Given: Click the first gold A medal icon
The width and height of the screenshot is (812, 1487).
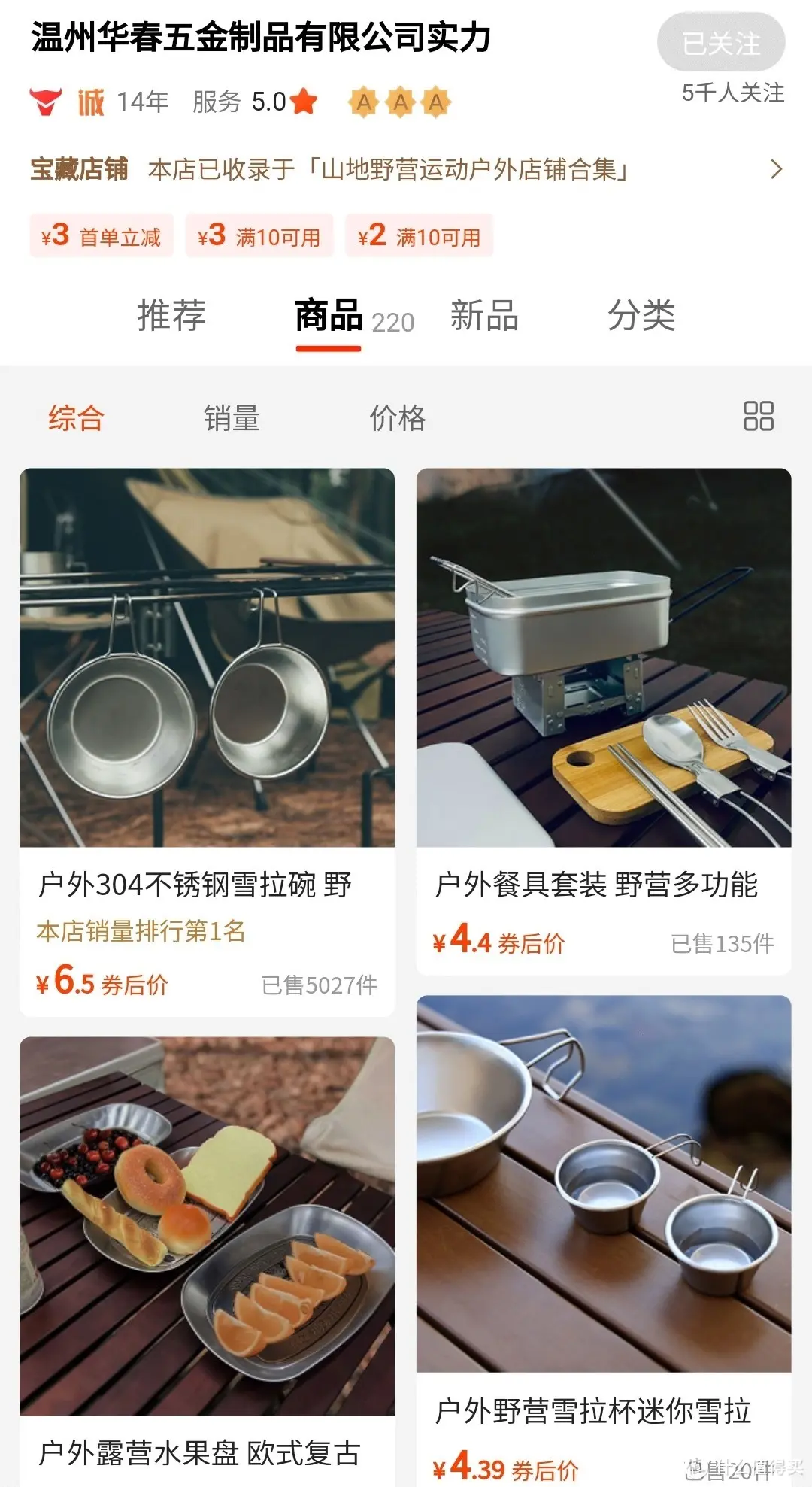Looking at the screenshot, I should coord(364,103).
